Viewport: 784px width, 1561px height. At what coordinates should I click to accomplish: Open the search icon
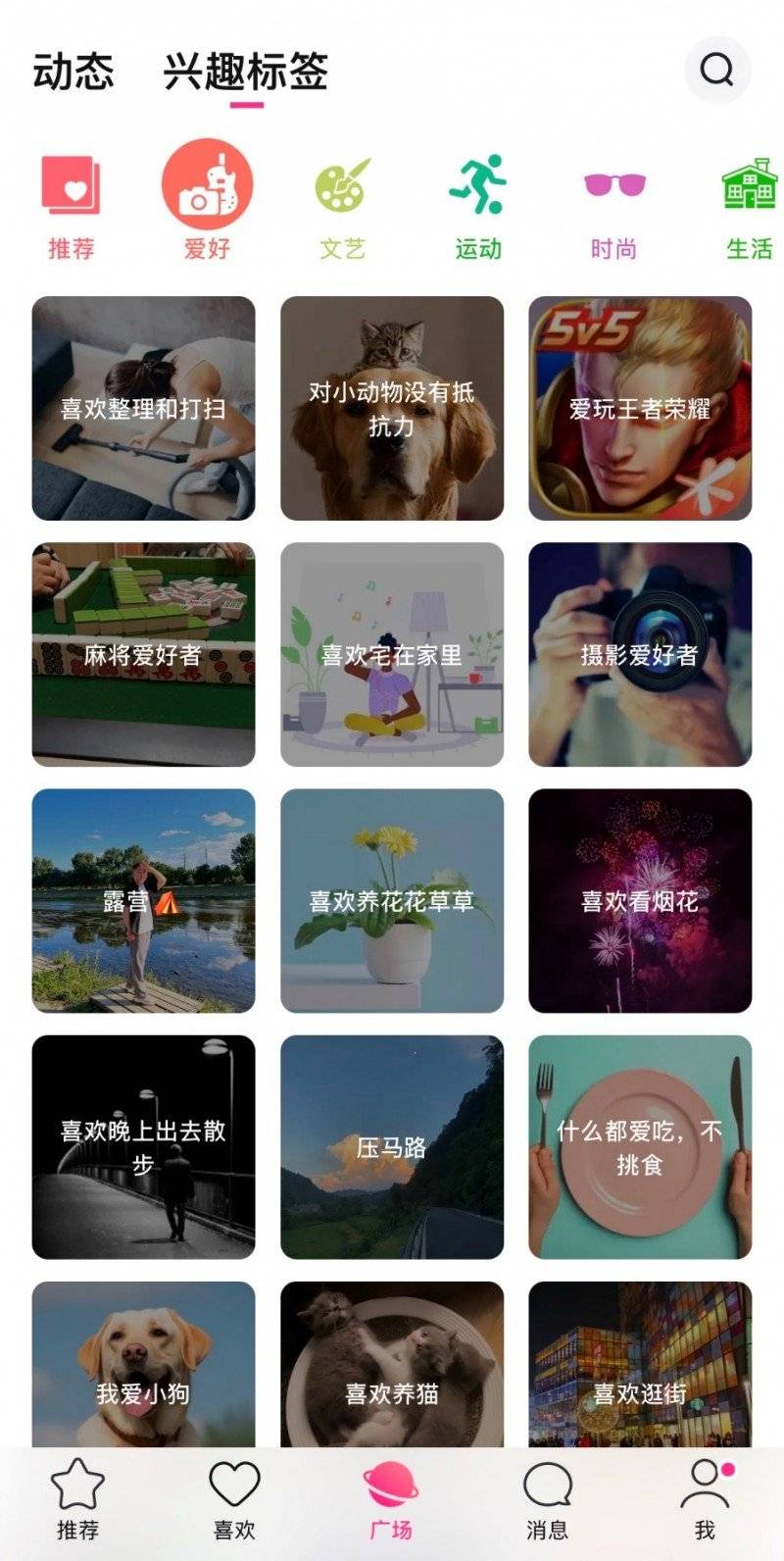(x=717, y=70)
